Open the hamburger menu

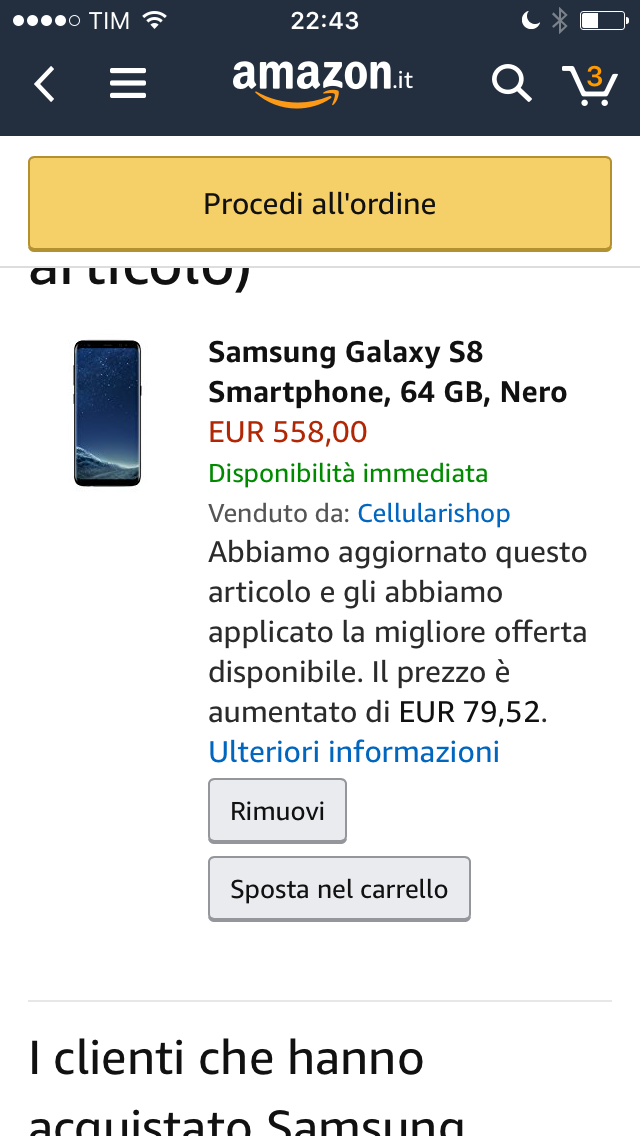(128, 84)
